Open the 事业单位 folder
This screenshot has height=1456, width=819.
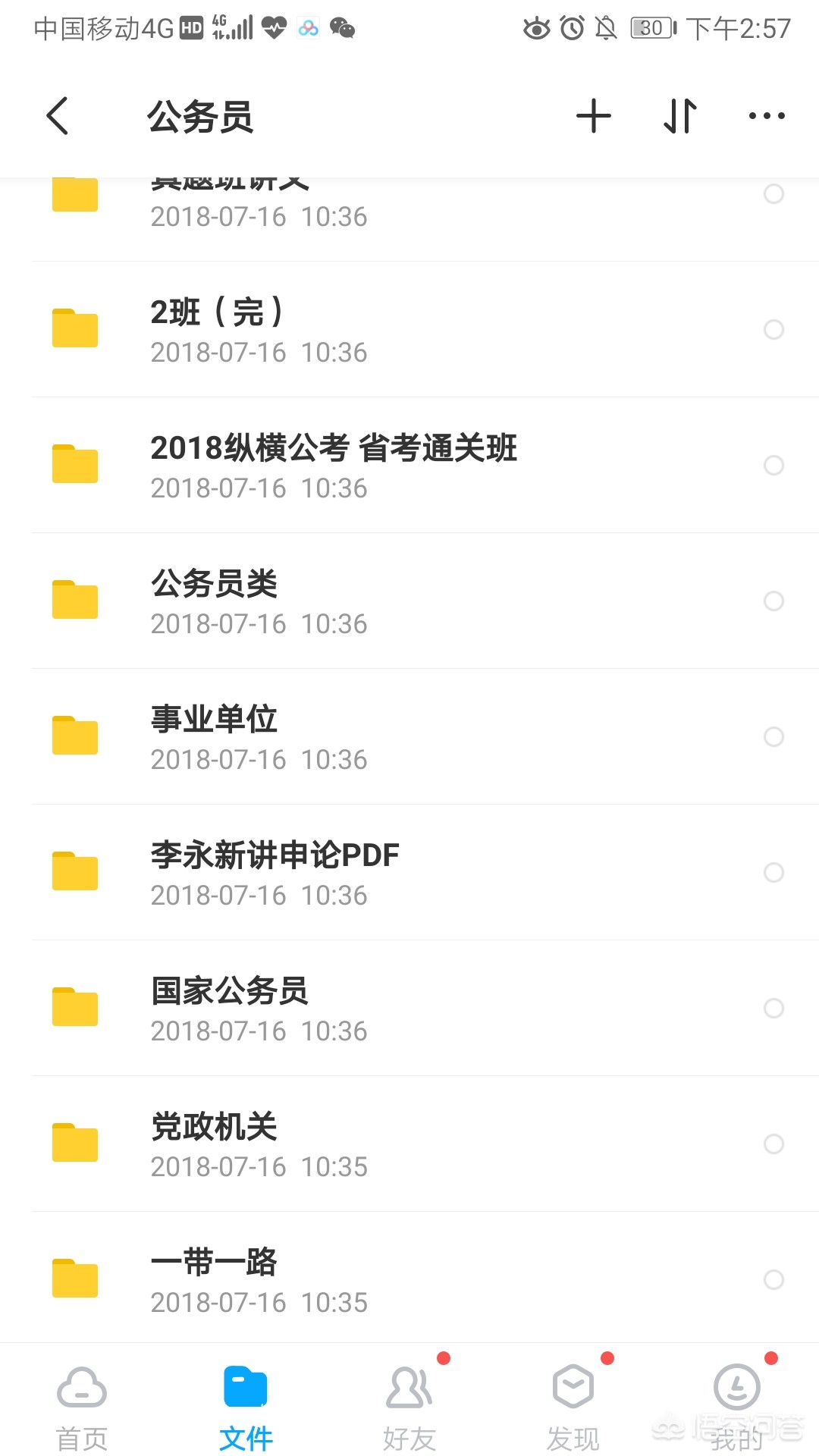point(215,736)
